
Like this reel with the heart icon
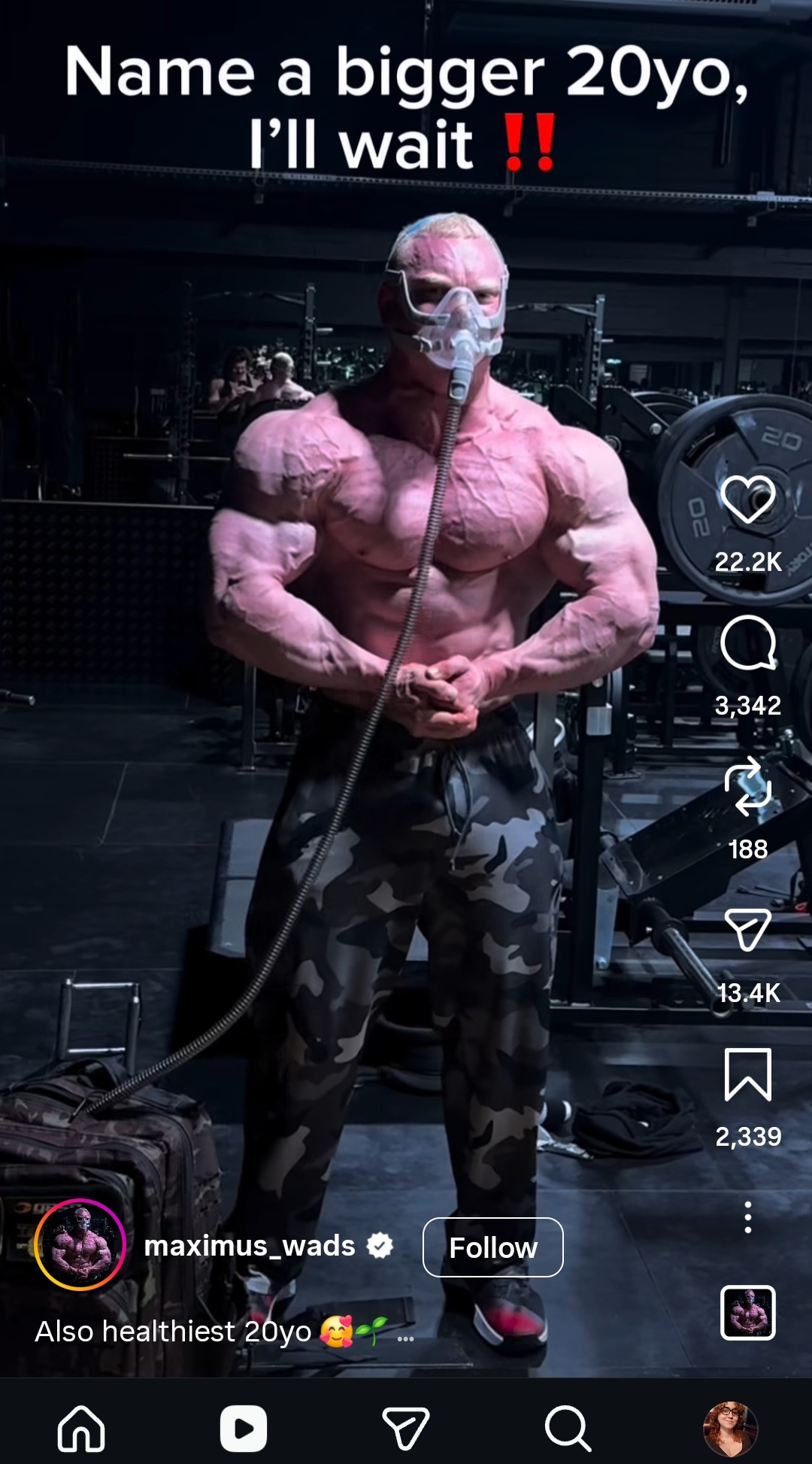(x=747, y=500)
